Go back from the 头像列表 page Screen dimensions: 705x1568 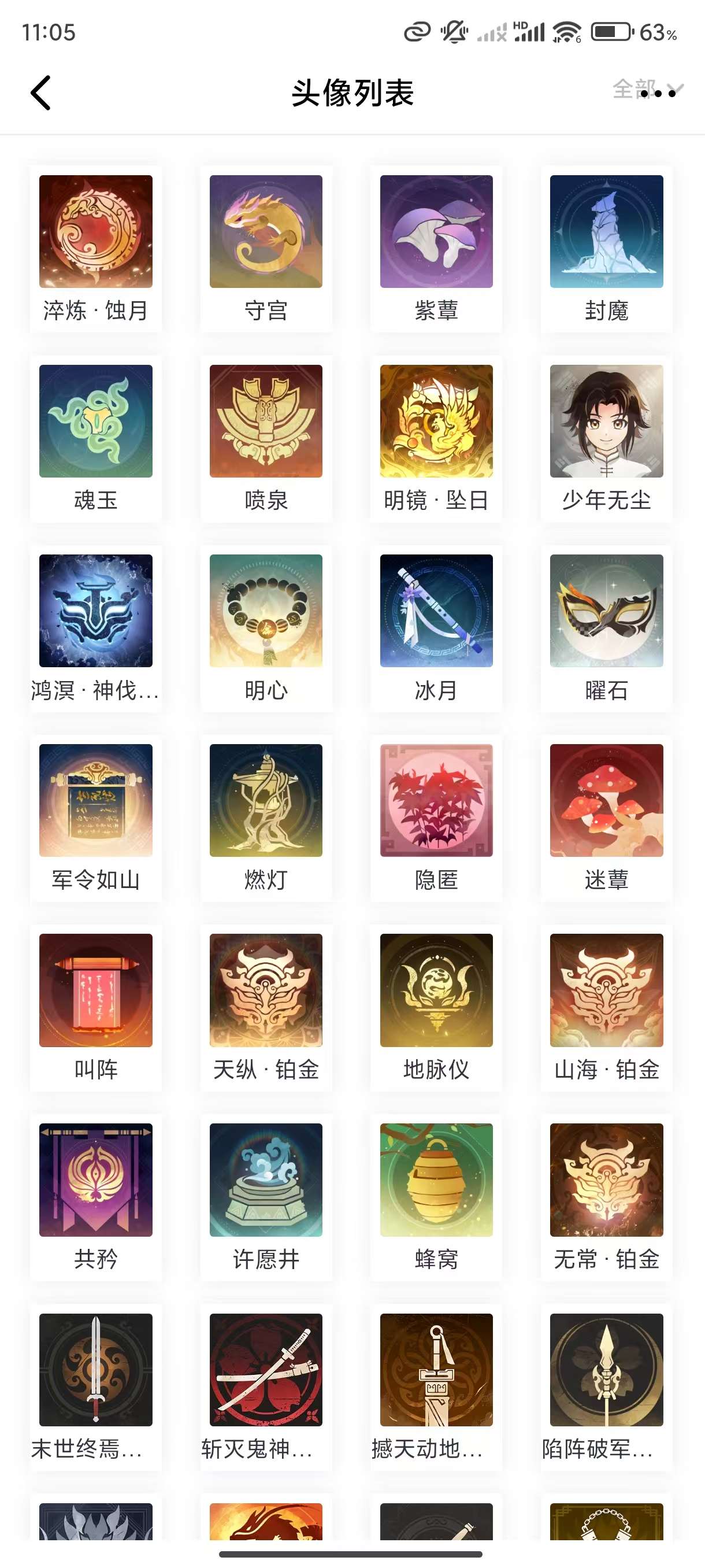(x=41, y=93)
